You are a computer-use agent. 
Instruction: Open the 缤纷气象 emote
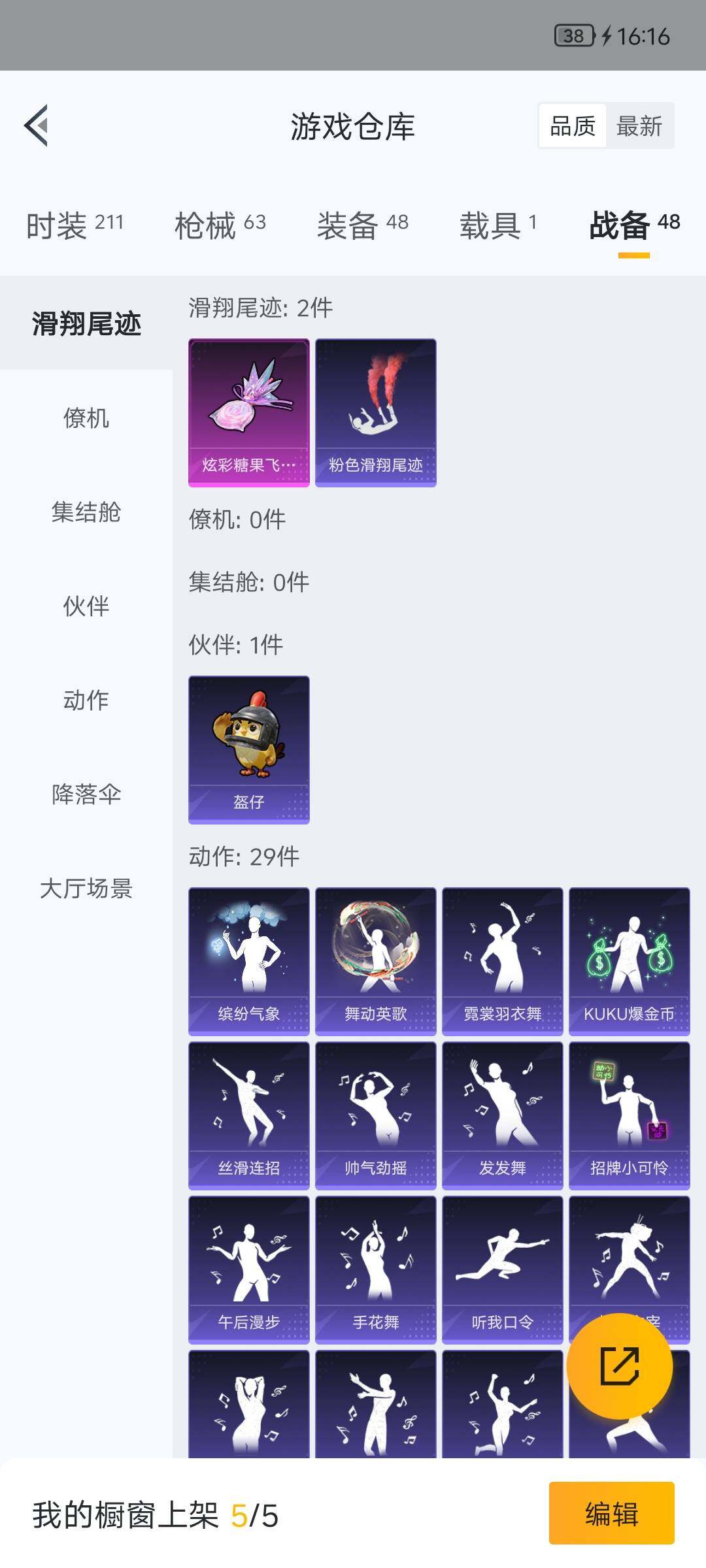[x=248, y=957]
